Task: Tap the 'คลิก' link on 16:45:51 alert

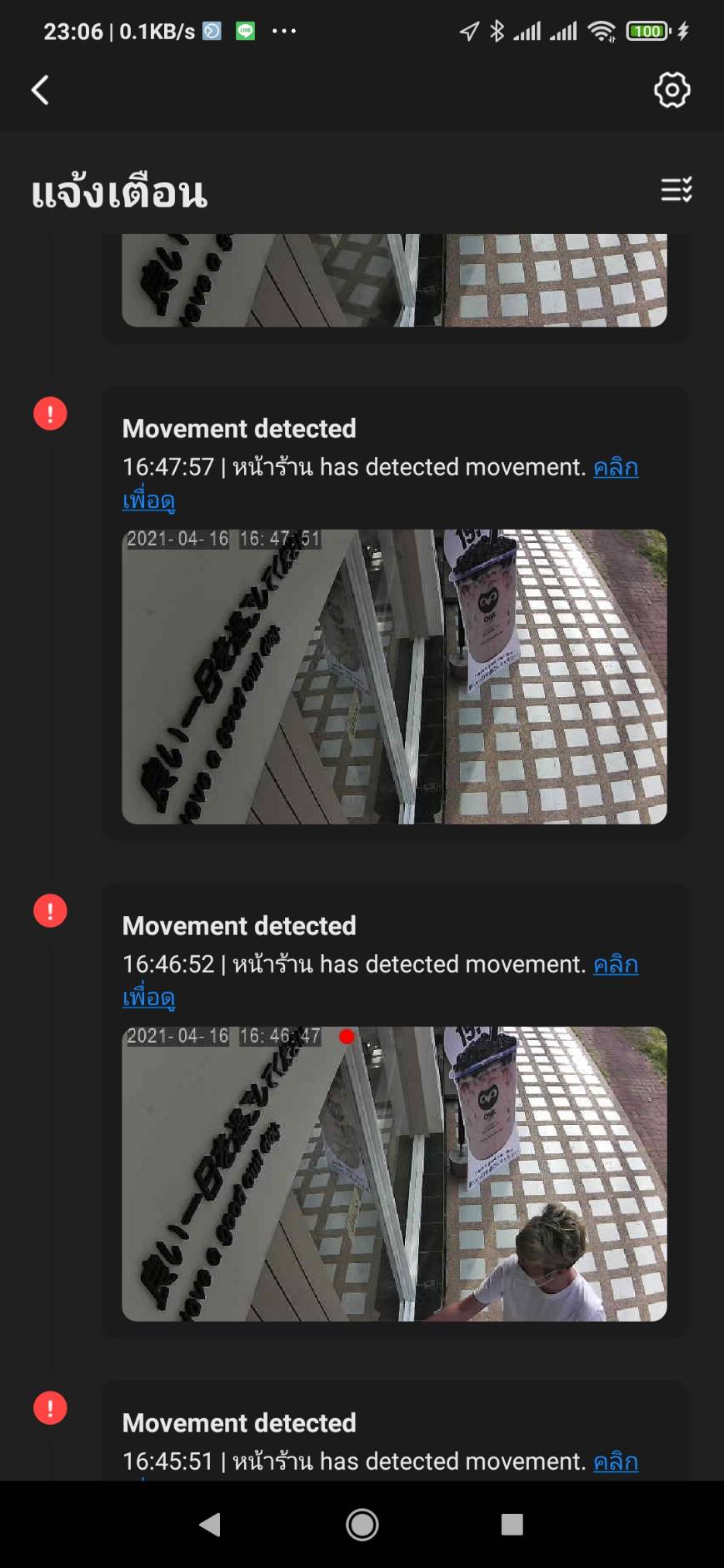Action: coord(615,1461)
